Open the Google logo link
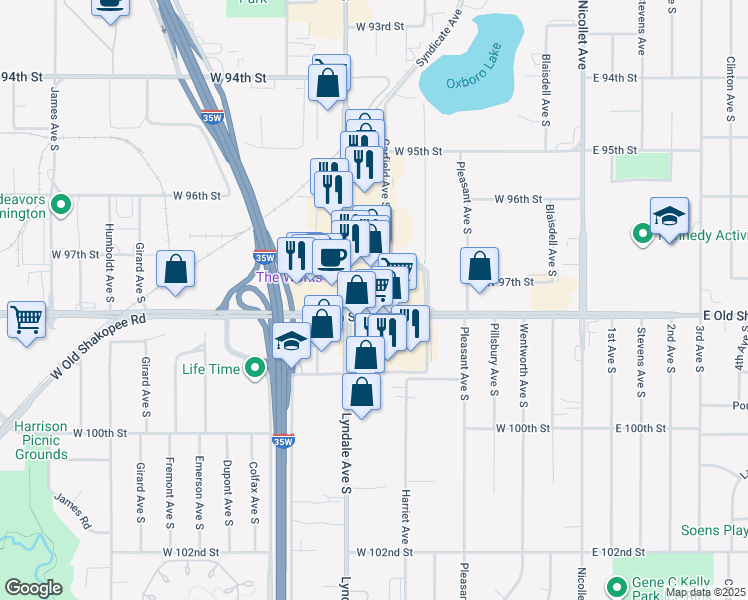Screen dimensions: 748x600 [34, 588]
